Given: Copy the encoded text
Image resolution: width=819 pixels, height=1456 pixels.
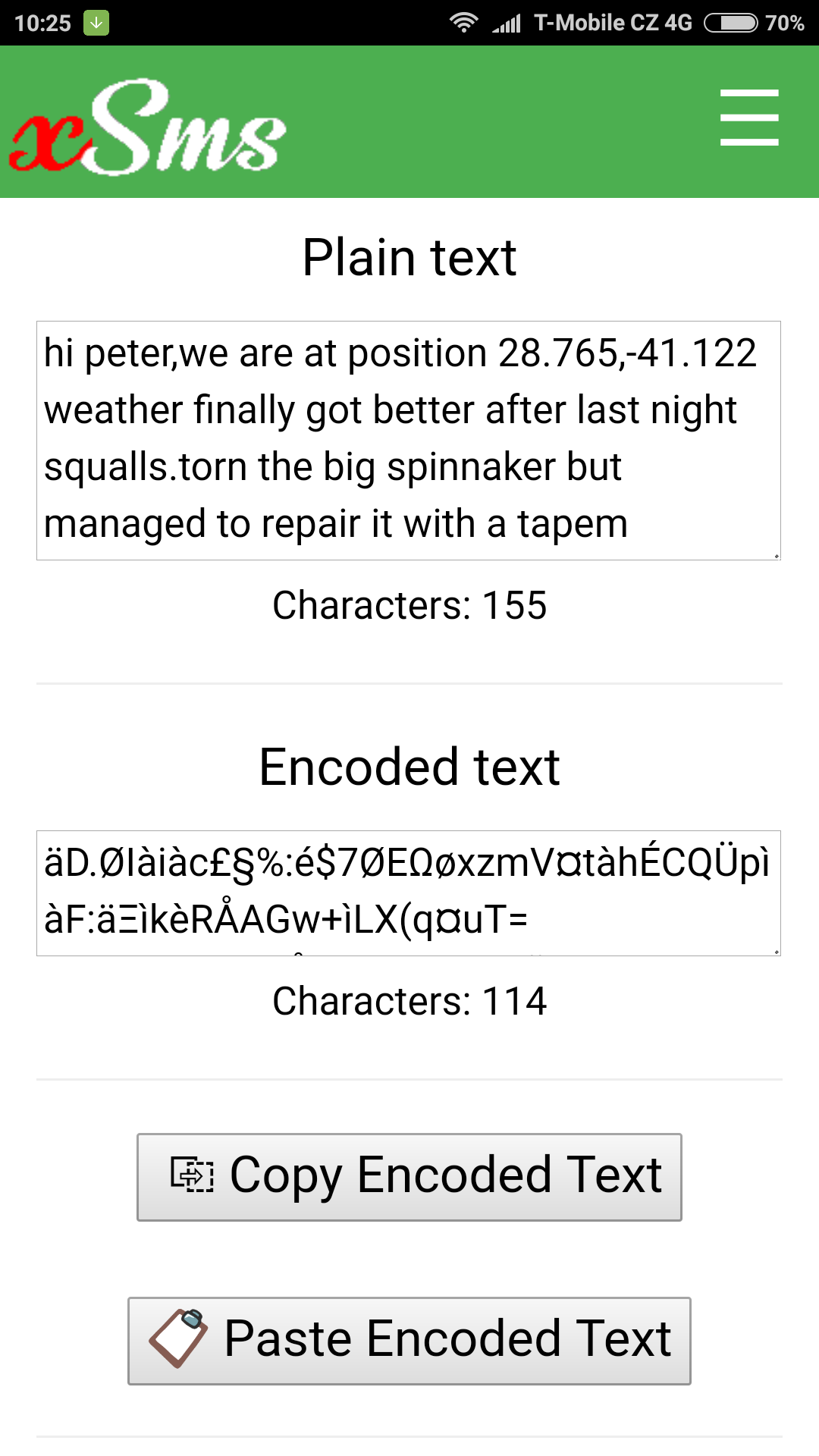Looking at the screenshot, I should (x=409, y=1177).
